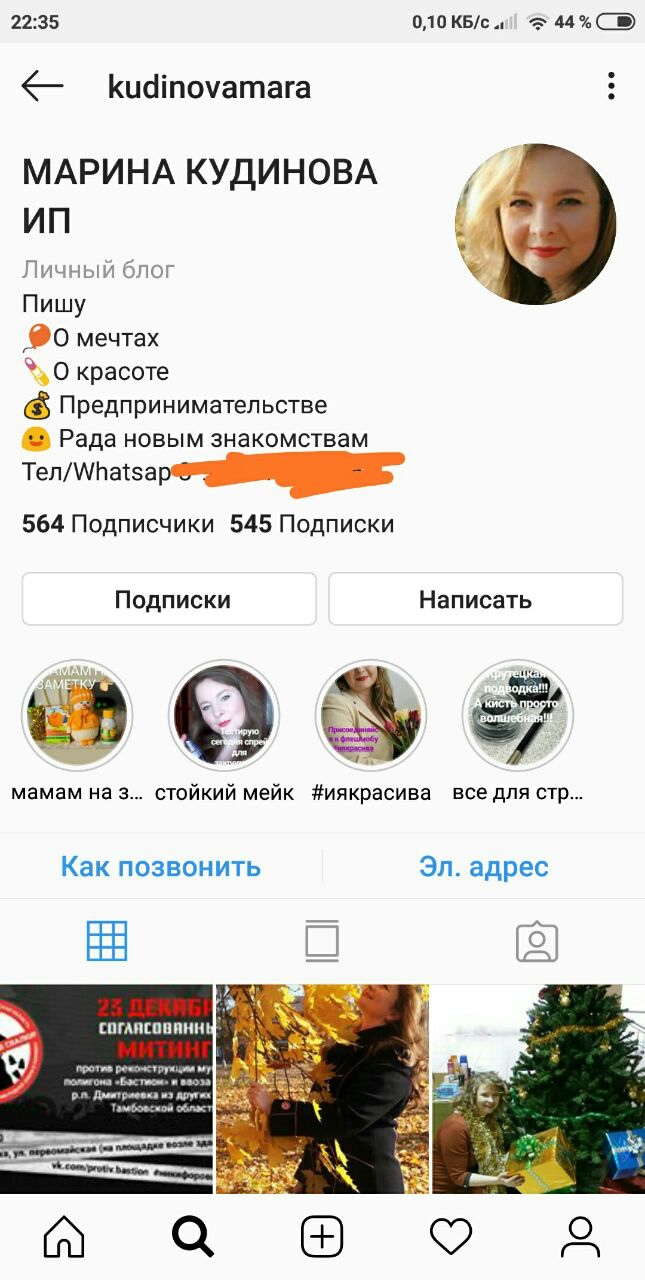Viewport: 645px width, 1280px height.
Task: Tap Как позвонить contact button
Action: coord(161,866)
